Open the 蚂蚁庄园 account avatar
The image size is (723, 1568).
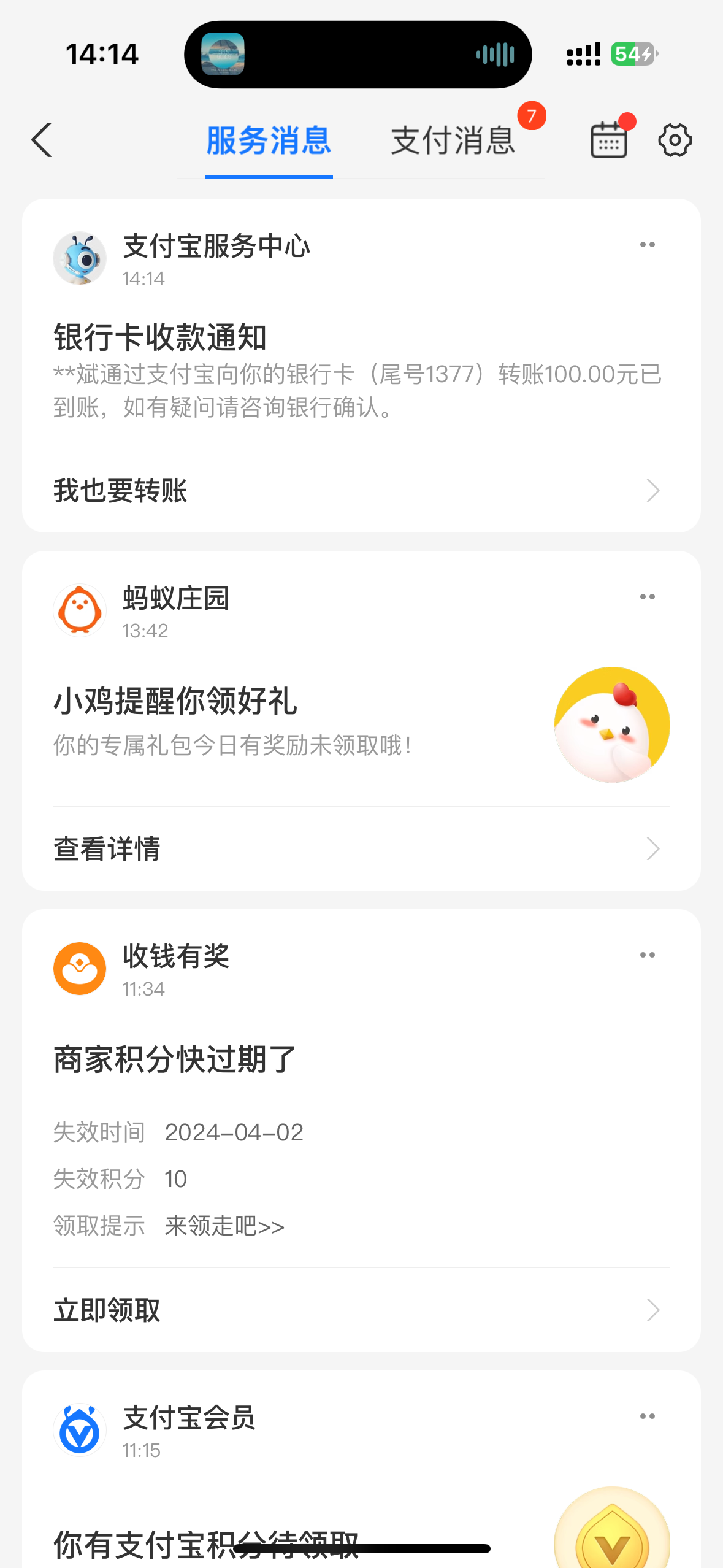pos(80,610)
